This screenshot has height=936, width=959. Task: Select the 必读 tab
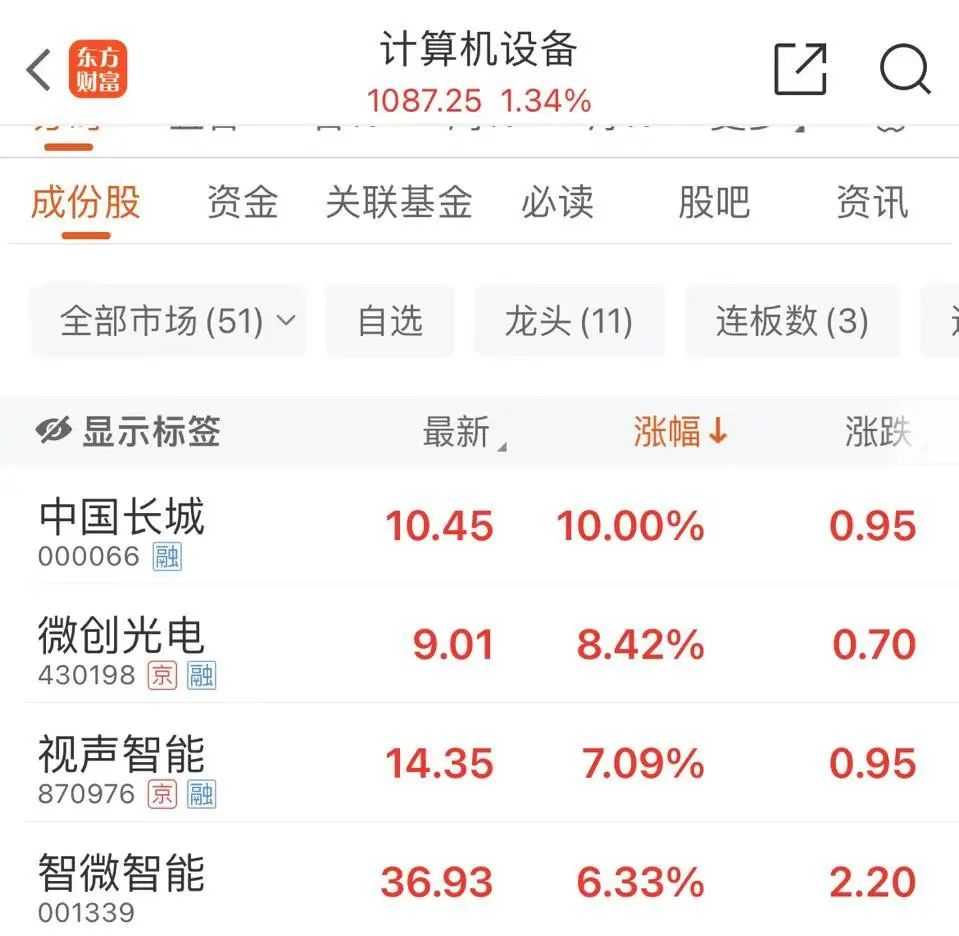(x=557, y=203)
